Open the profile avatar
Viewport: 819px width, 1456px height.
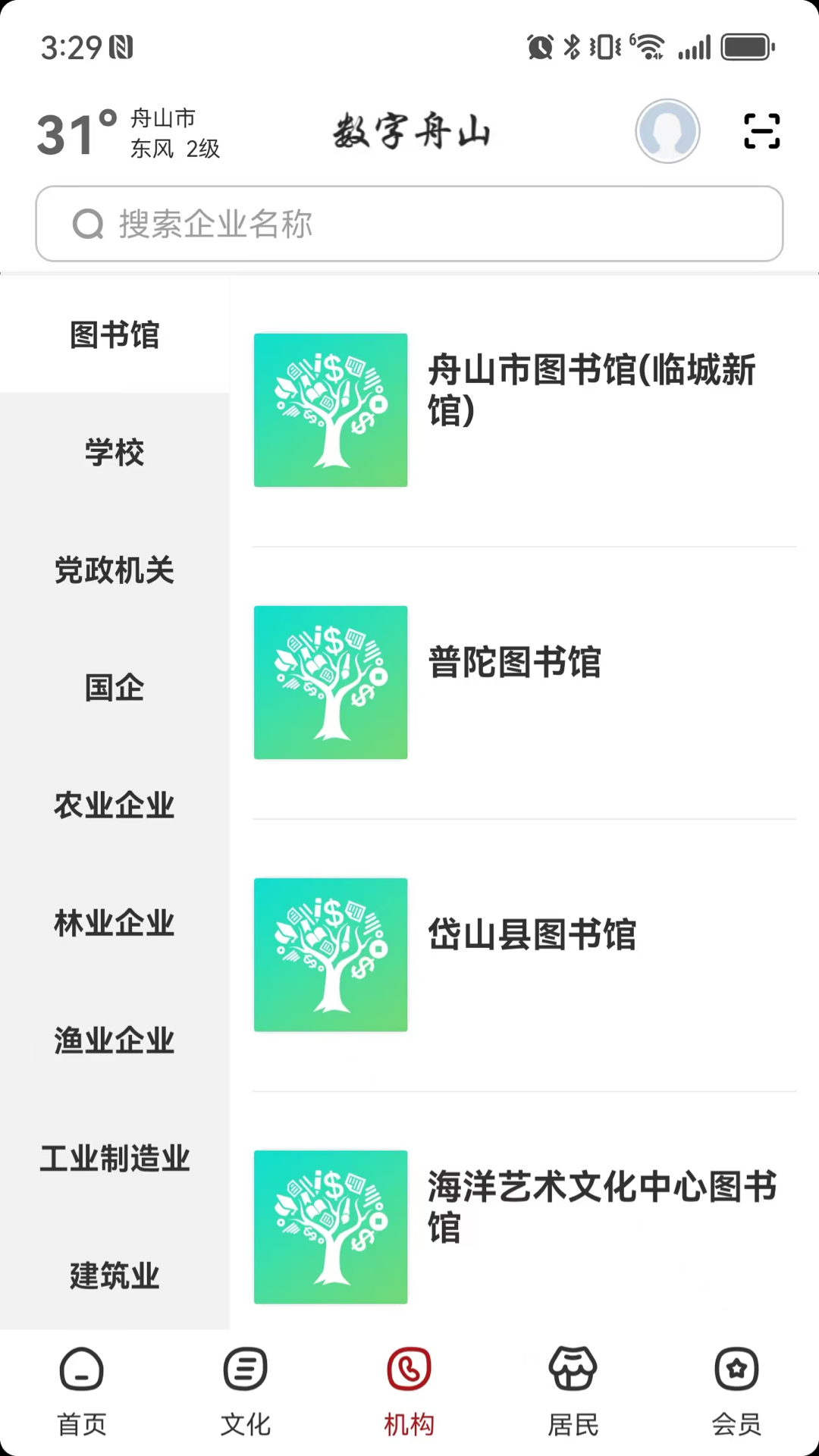pyautogui.click(x=667, y=131)
